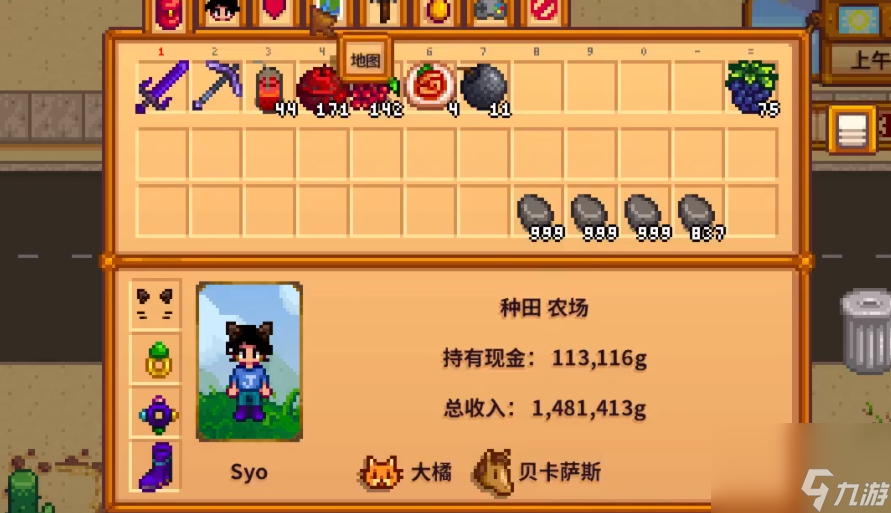Select the purple sword in slot 1
The height and width of the screenshot is (513, 891).
pyautogui.click(x=162, y=87)
